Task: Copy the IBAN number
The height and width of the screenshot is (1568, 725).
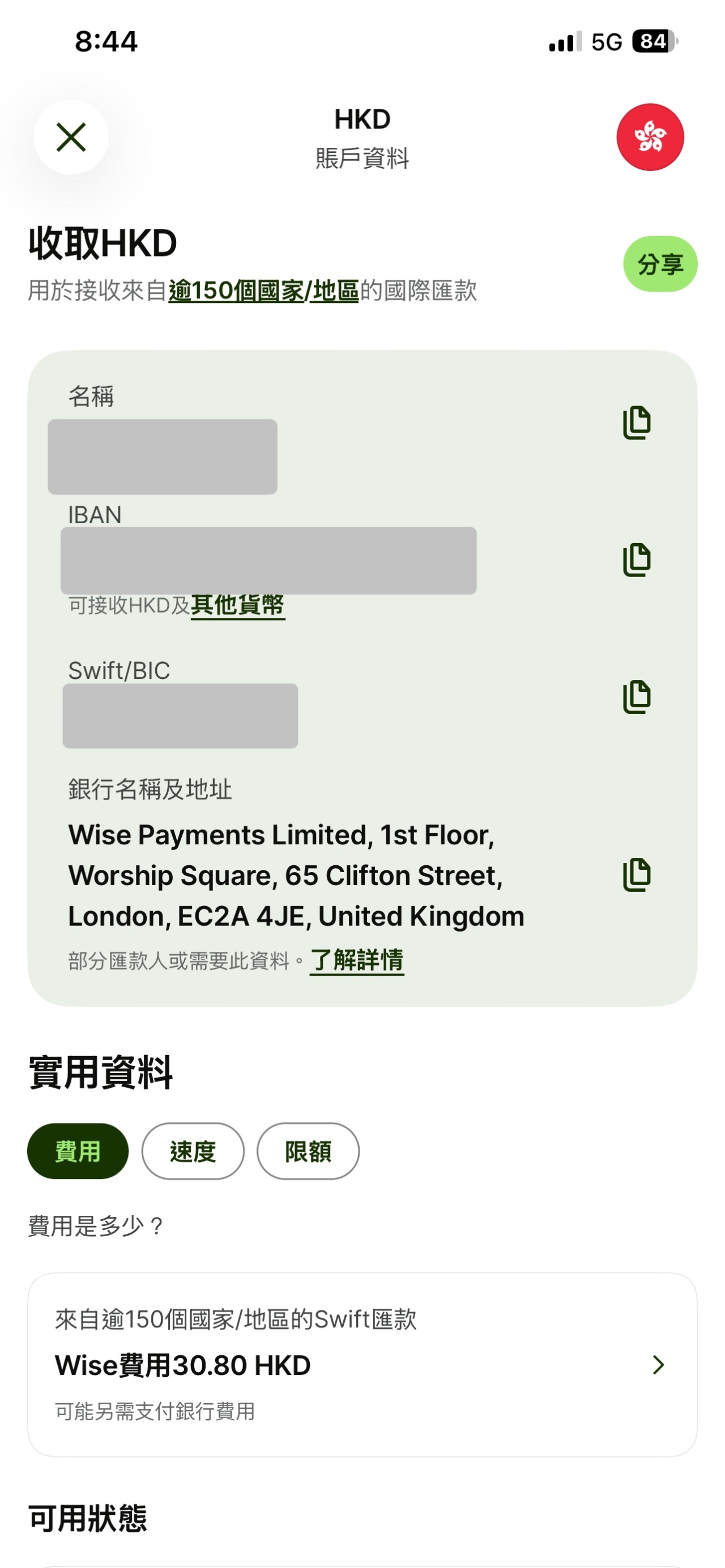Action: 637,560
